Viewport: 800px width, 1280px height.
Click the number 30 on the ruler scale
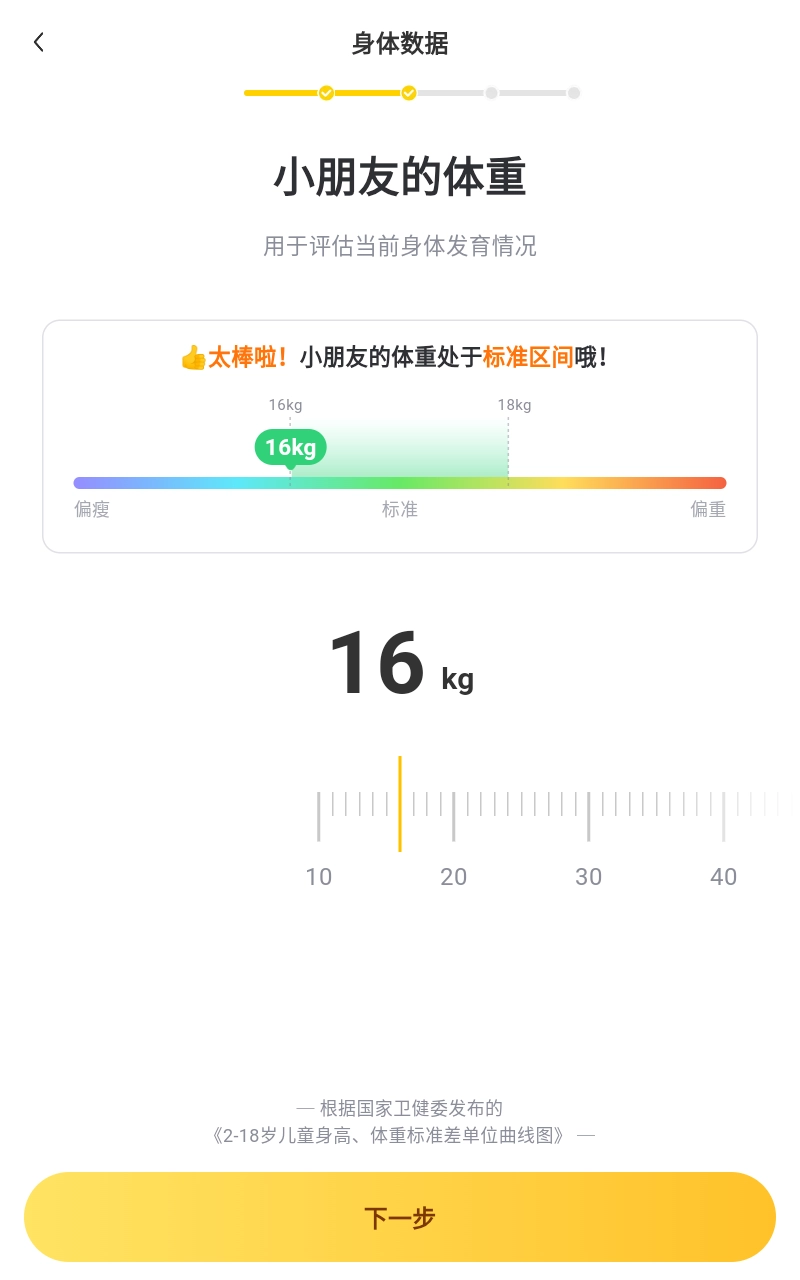pos(588,876)
